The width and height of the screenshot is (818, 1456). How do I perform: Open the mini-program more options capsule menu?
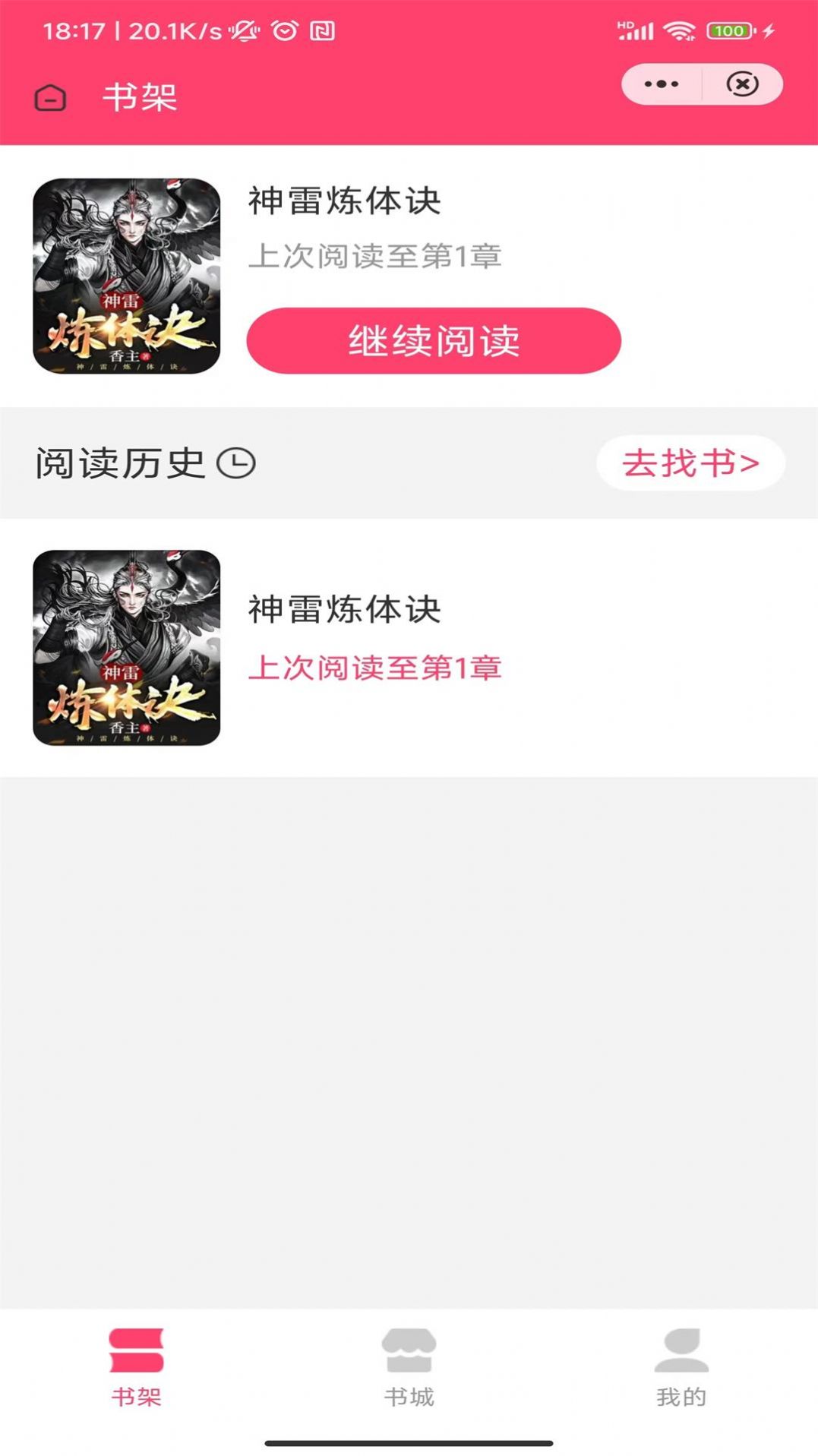[661, 84]
